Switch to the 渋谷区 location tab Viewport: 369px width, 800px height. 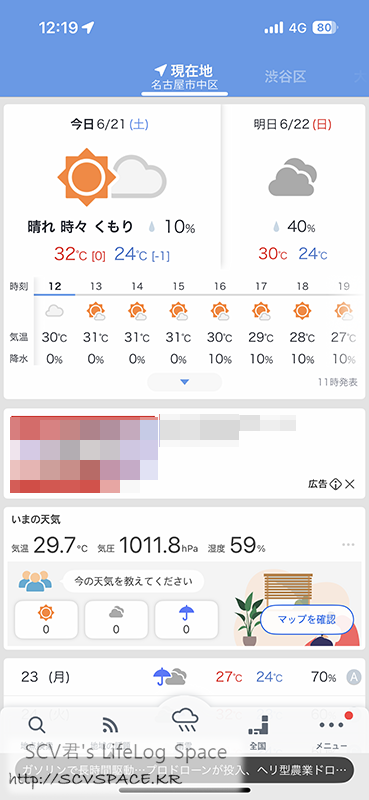tap(285, 77)
